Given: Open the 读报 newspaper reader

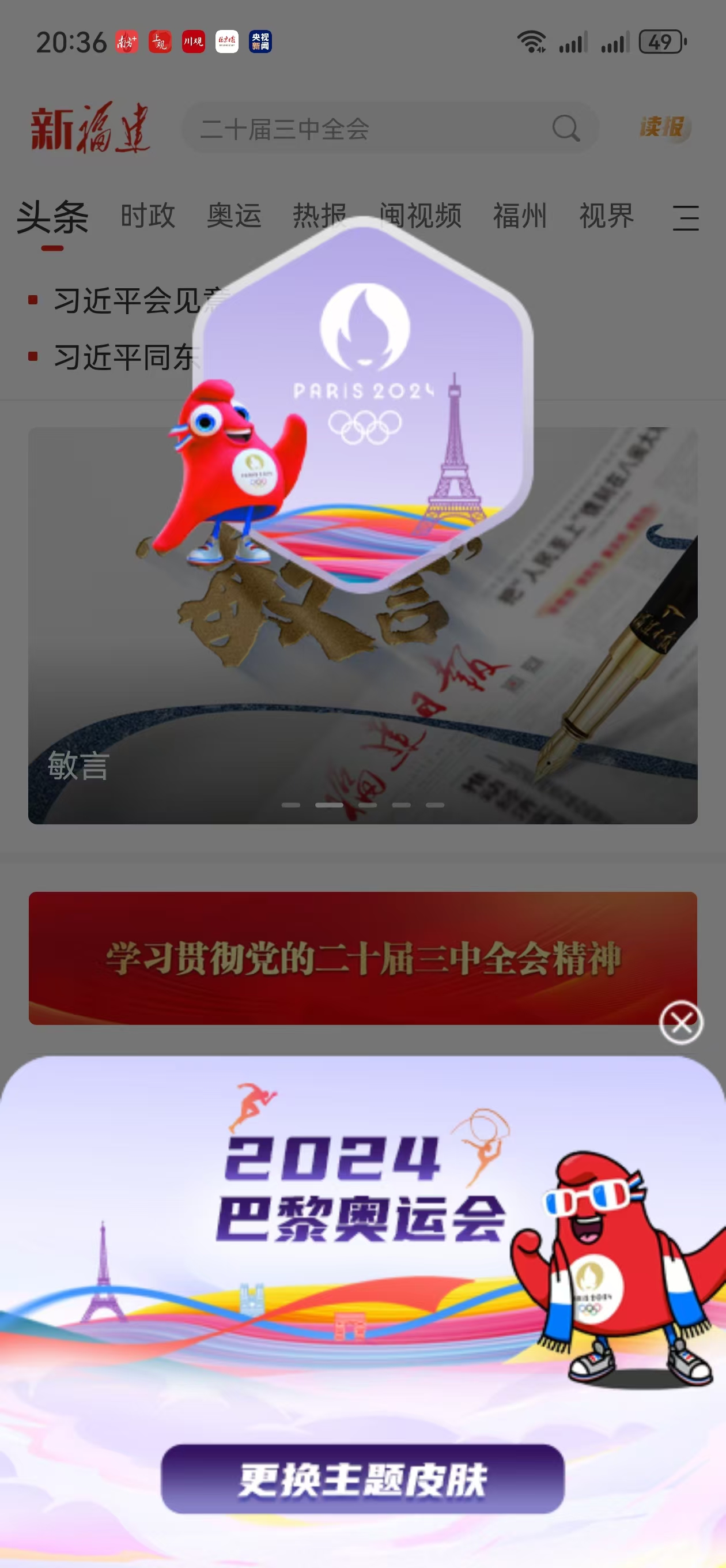Looking at the screenshot, I should click(661, 127).
